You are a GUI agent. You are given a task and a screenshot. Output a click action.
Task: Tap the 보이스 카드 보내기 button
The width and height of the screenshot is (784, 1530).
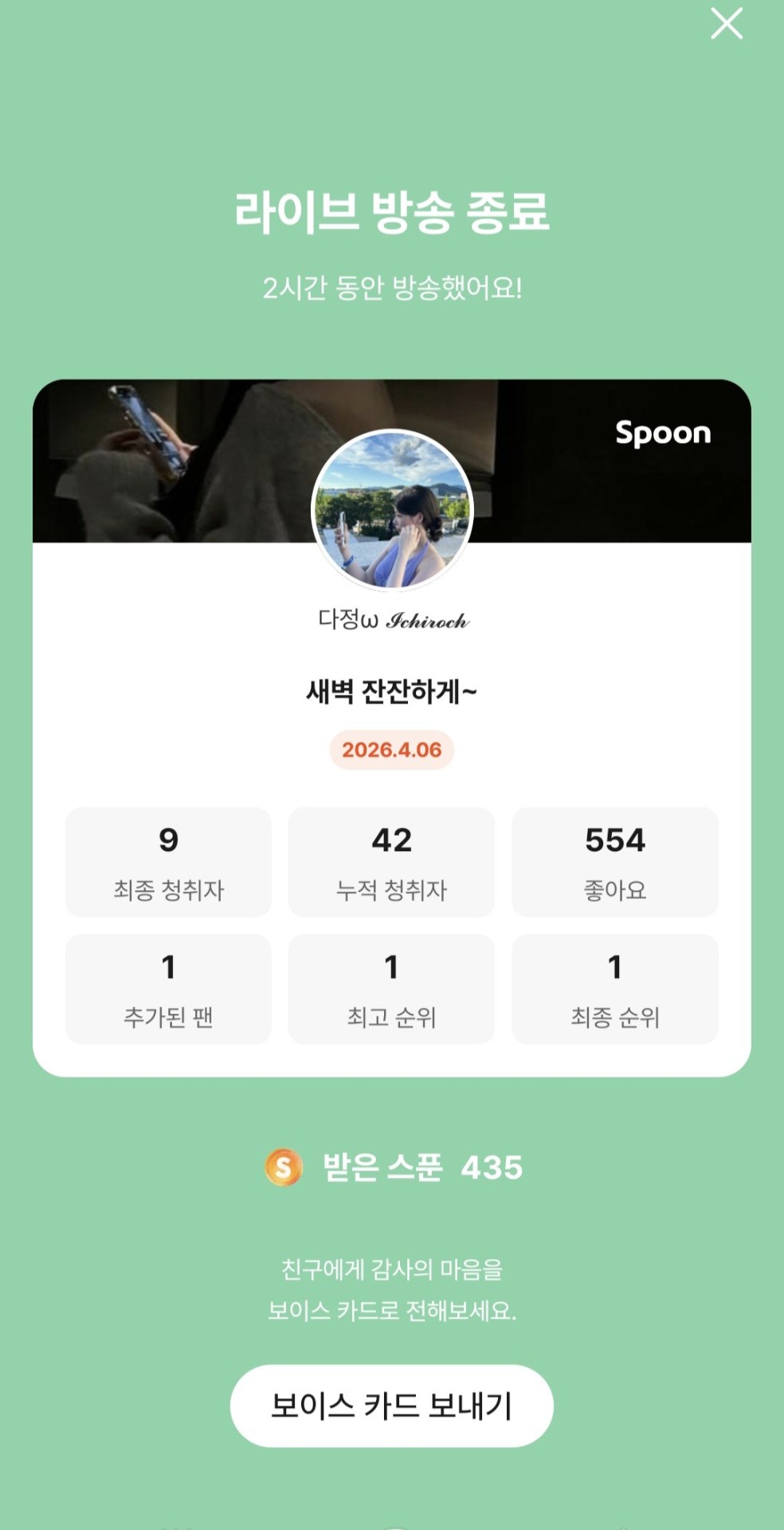391,1405
